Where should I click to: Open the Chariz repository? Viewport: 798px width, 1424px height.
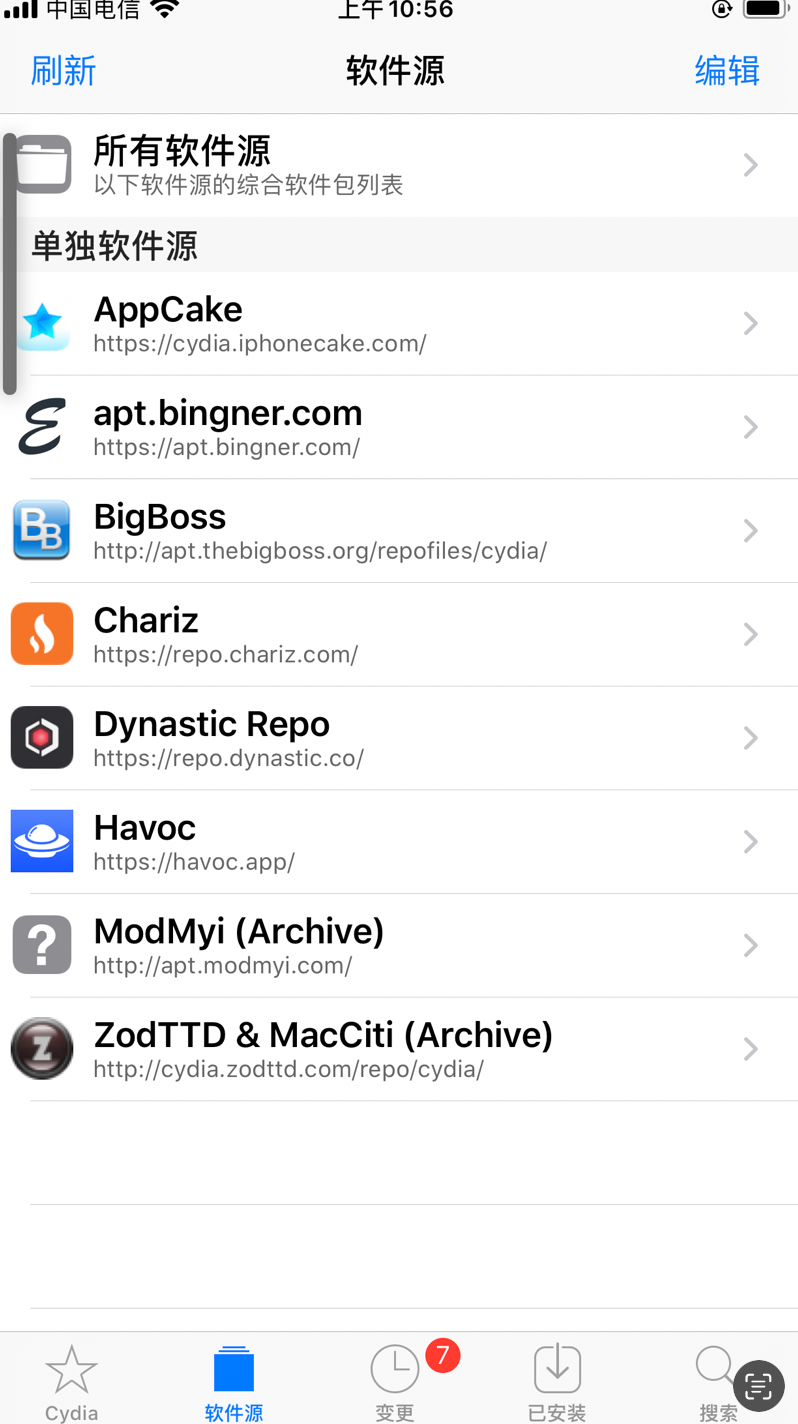click(400, 635)
